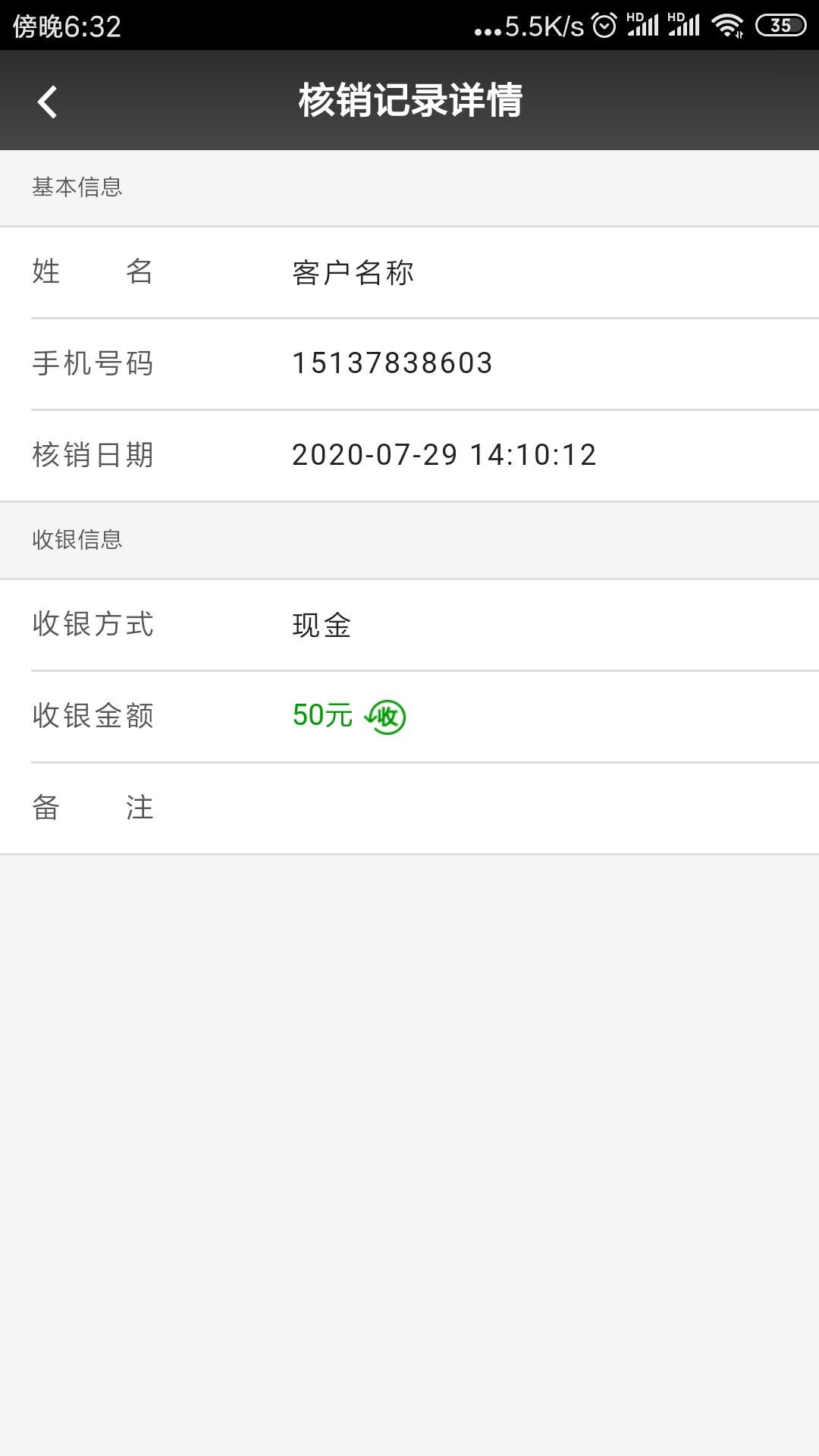
Task: Go back from the write-off record details
Action: tap(47, 102)
